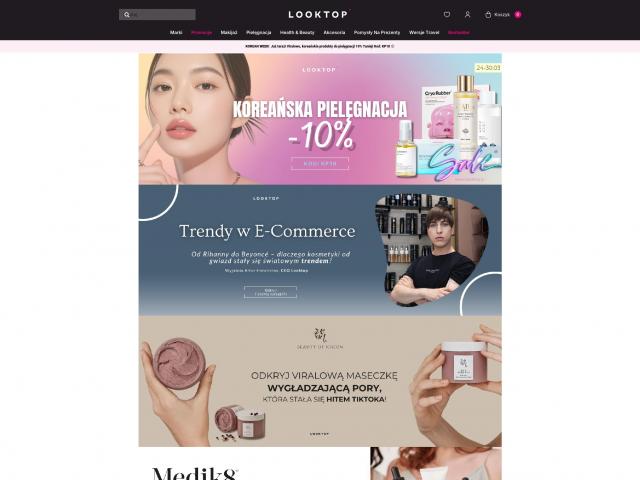This screenshot has width=640, height=480.
Task: Browse the Pielęgnacja category
Action: [x=259, y=33]
